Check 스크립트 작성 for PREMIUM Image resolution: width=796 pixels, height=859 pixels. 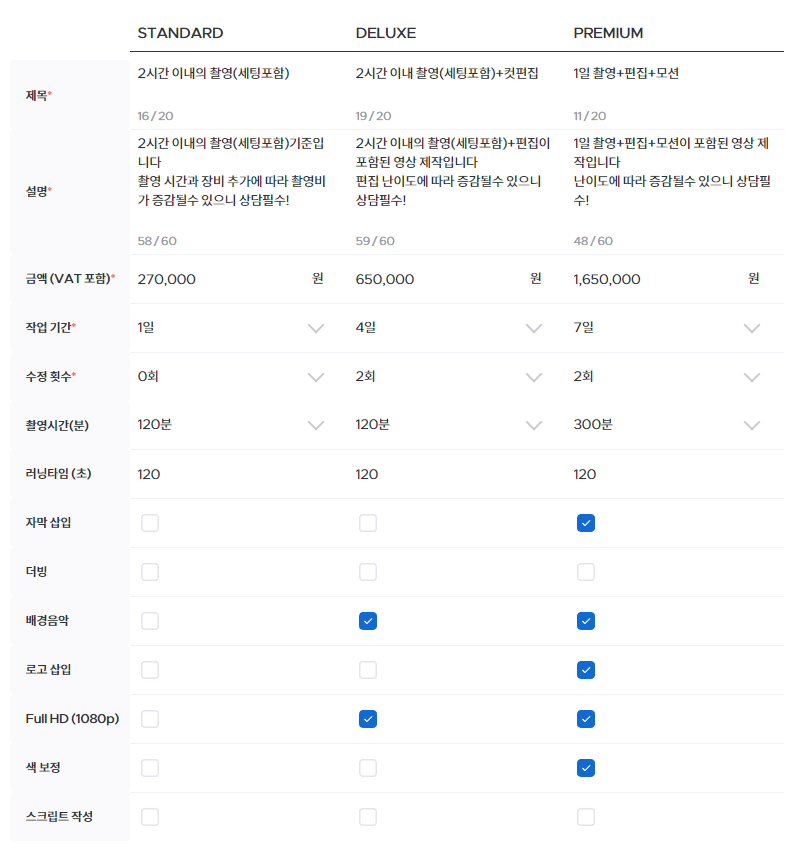(586, 817)
